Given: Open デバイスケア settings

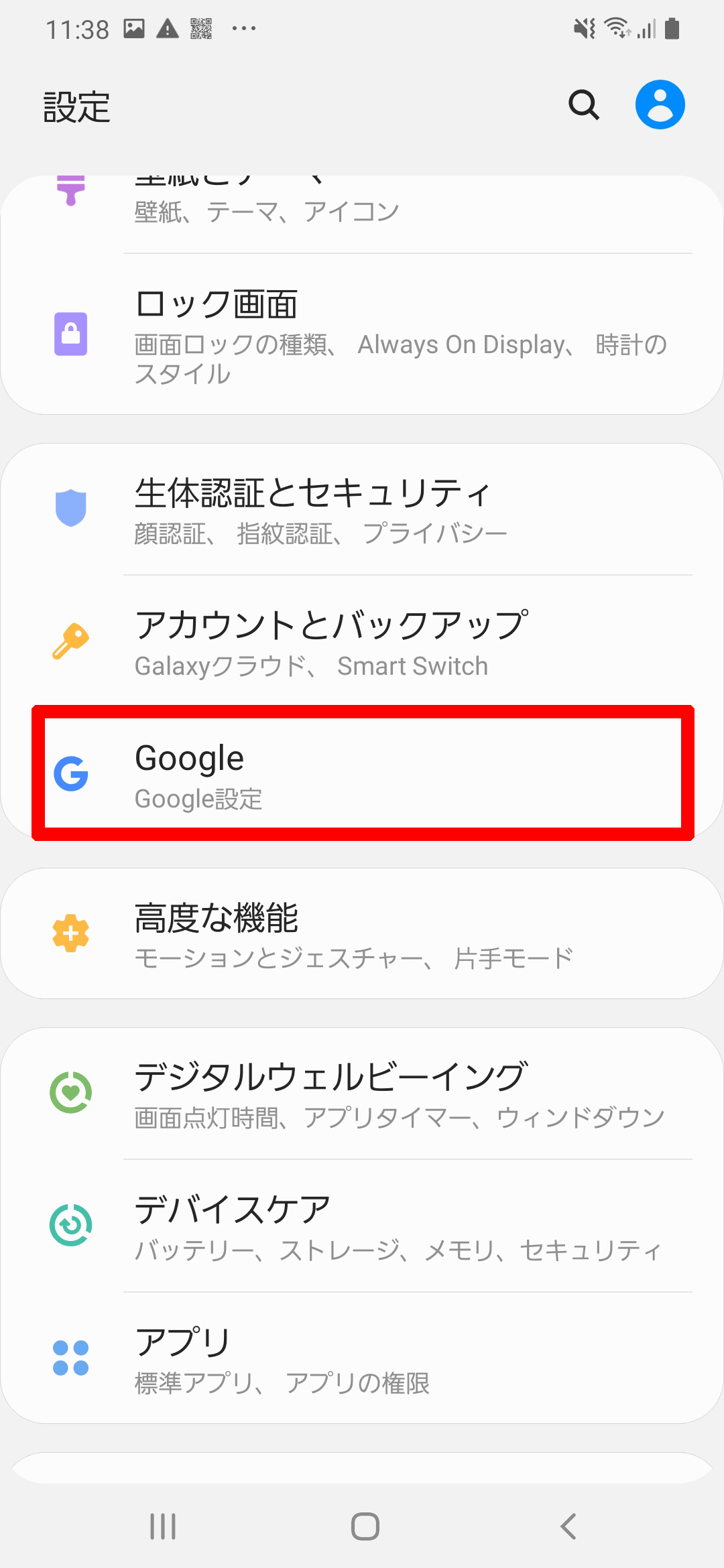Looking at the screenshot, I should [362, 1226].
